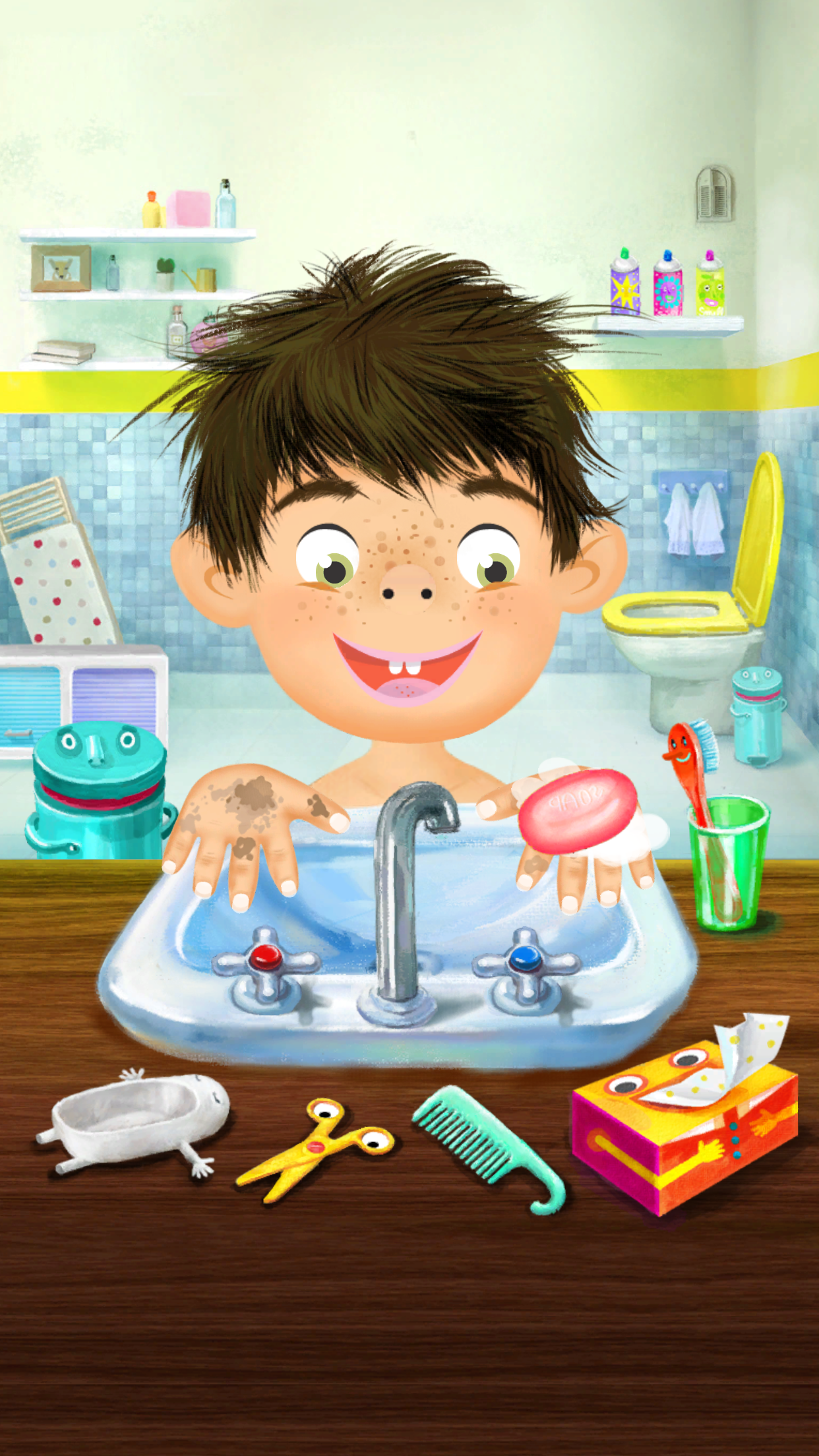Select the green spray can on the shelf
819x1456 pixels.
(x=710, y=285)
